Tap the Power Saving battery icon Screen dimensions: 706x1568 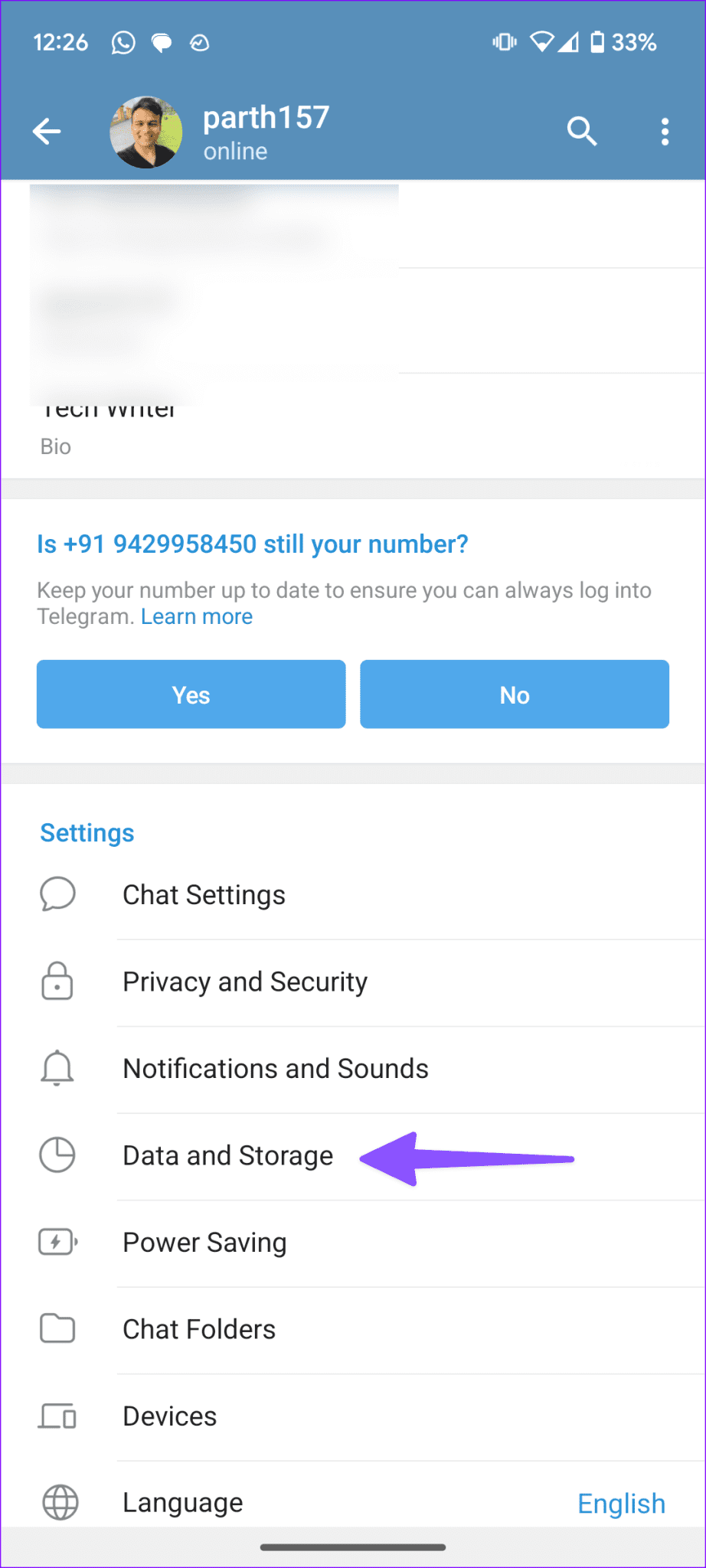(57, 1242)
